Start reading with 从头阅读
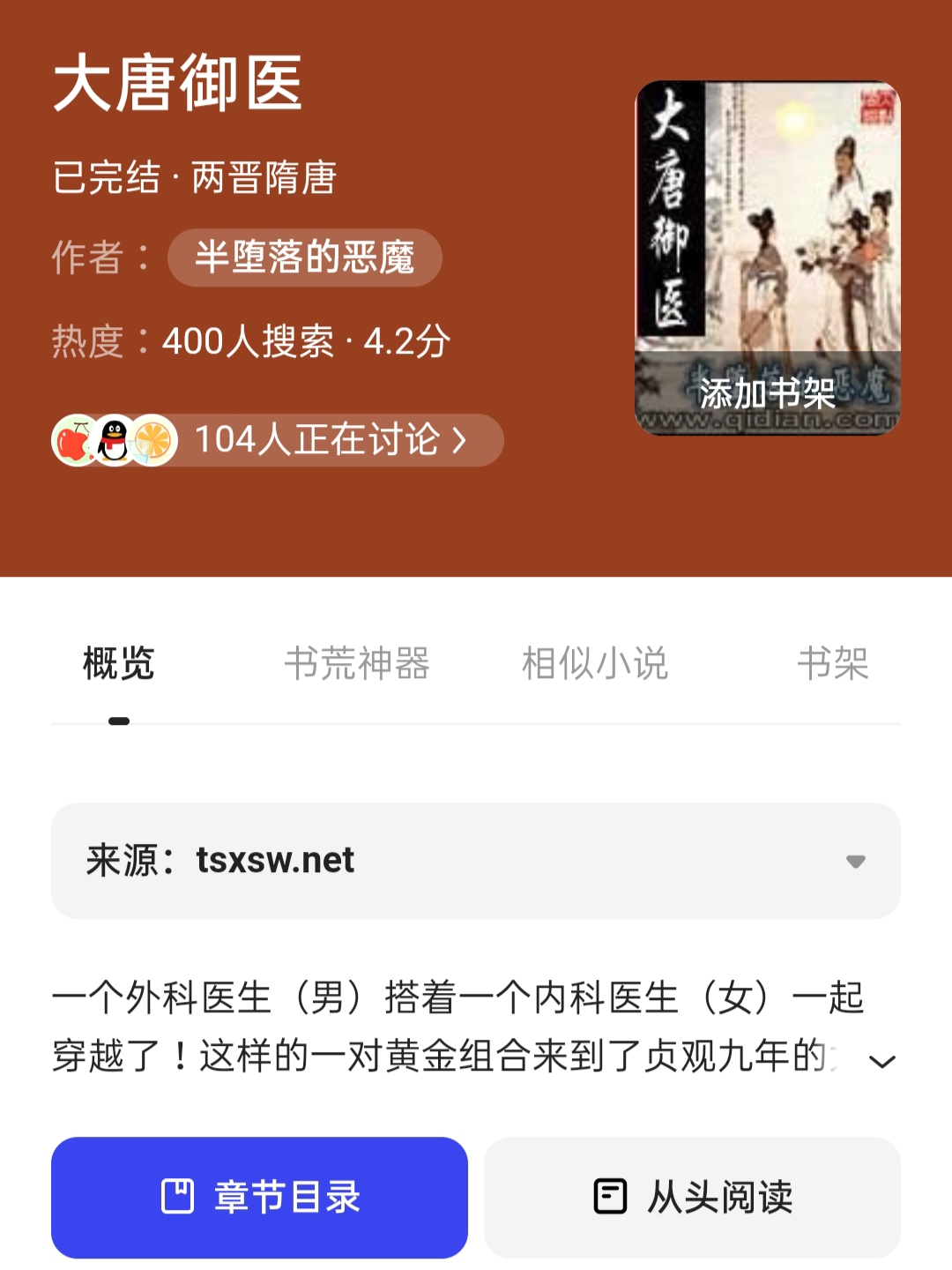This screenshot has height=1270, width=952. pos(692,1197)
